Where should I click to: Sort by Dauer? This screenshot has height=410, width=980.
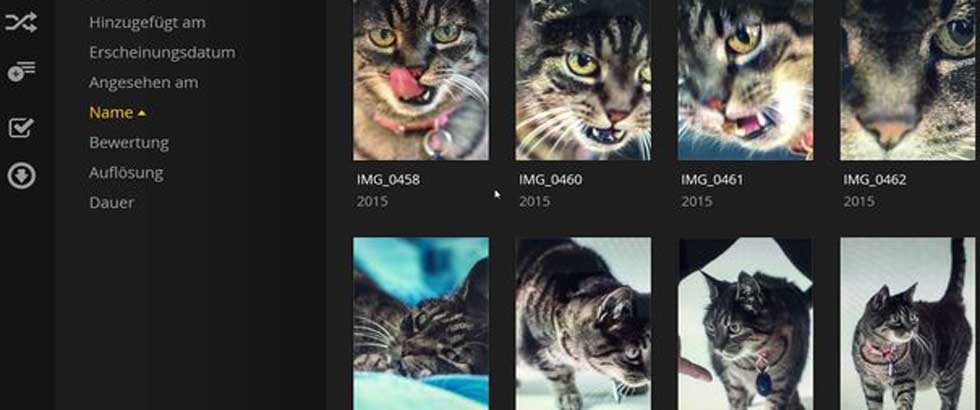[x=111, y=202]
